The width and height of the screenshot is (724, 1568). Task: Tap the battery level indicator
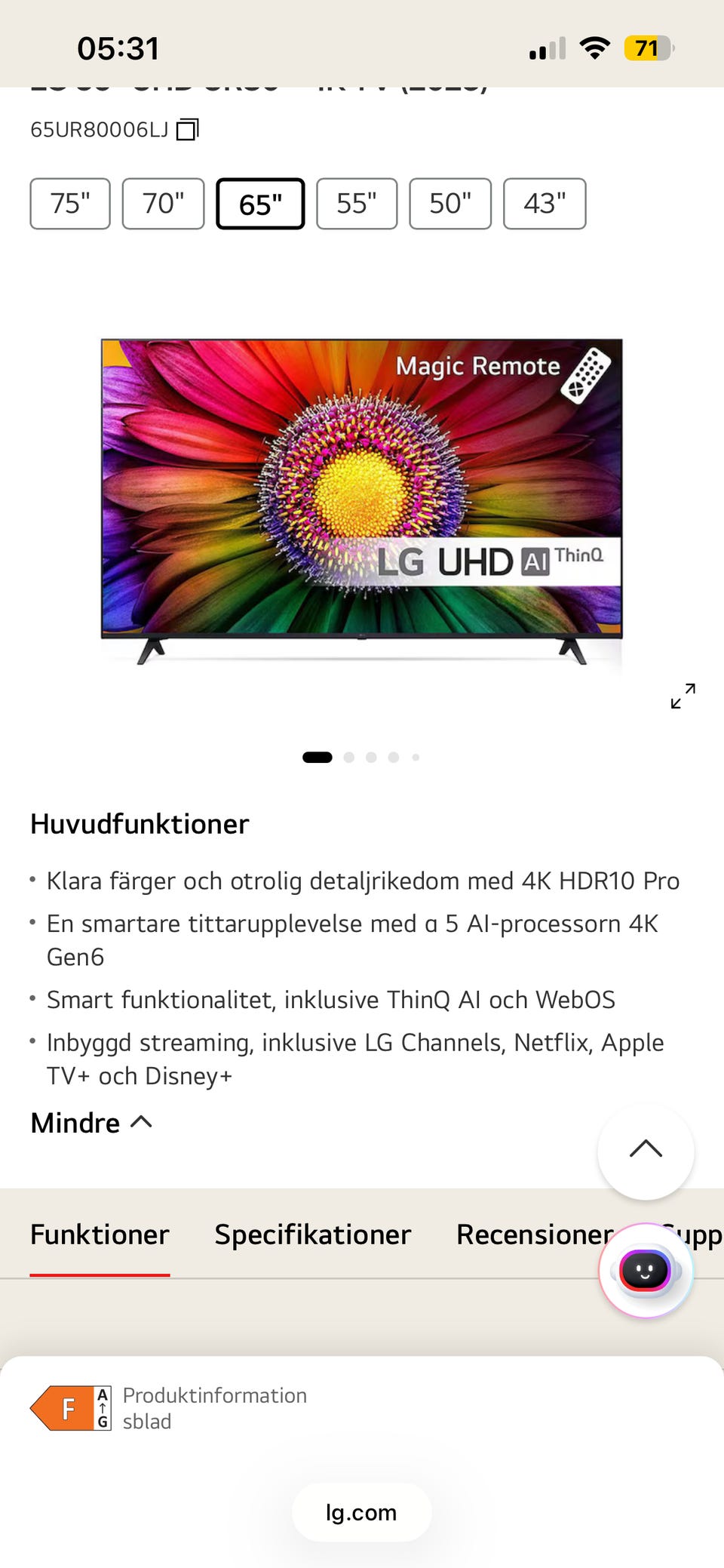pyautogui.click(x=647, y=47)
